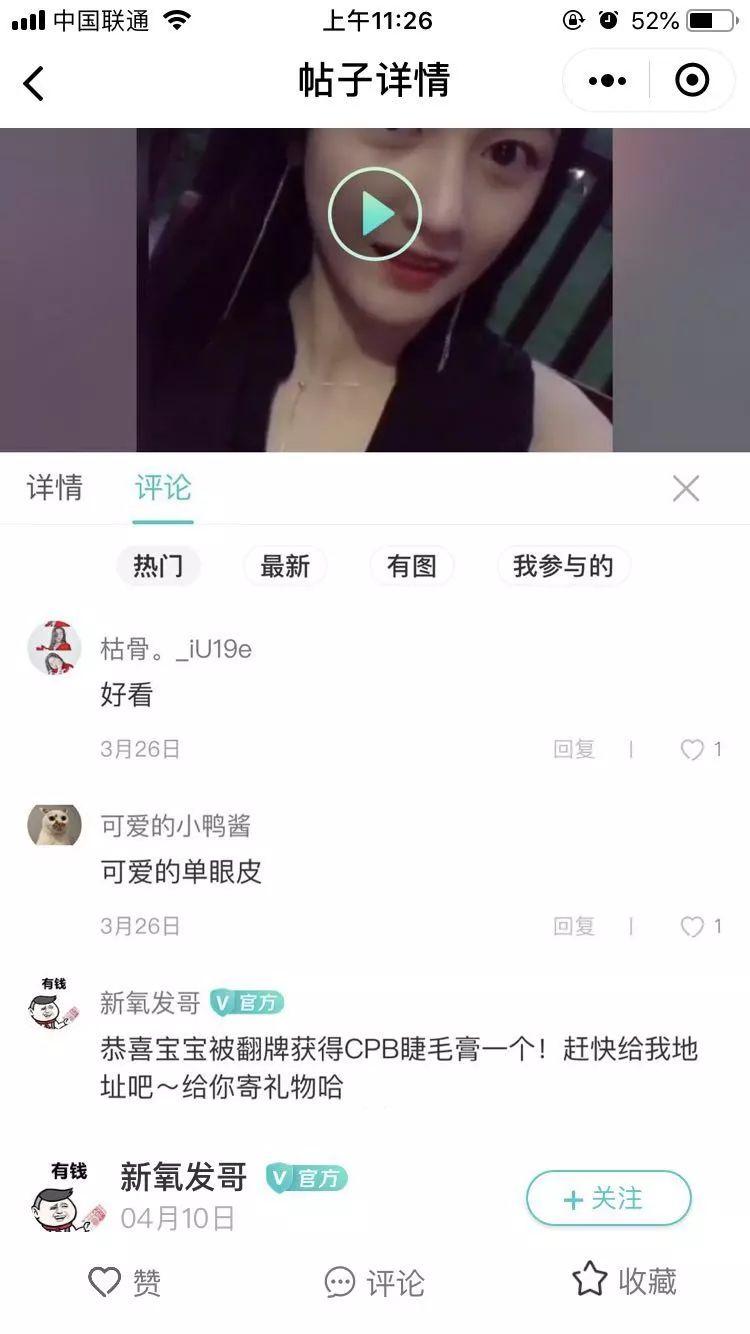Like the comment 可爱的单眼皮
The width and height of the screenshot is (750, 1334).
pos(694,926)
